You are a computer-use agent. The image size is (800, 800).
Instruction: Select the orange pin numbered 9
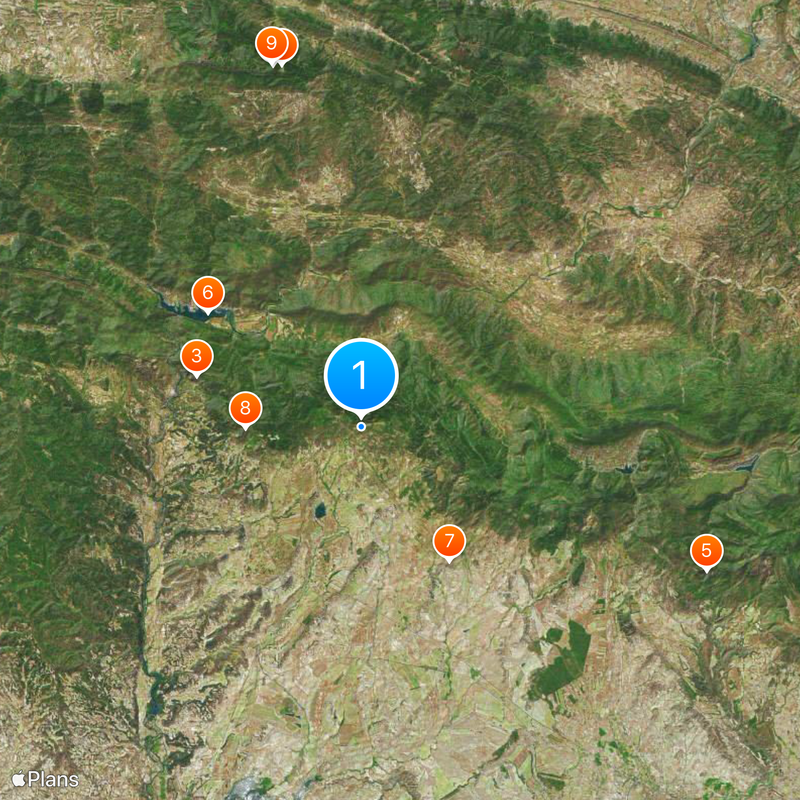pos(270,43)
